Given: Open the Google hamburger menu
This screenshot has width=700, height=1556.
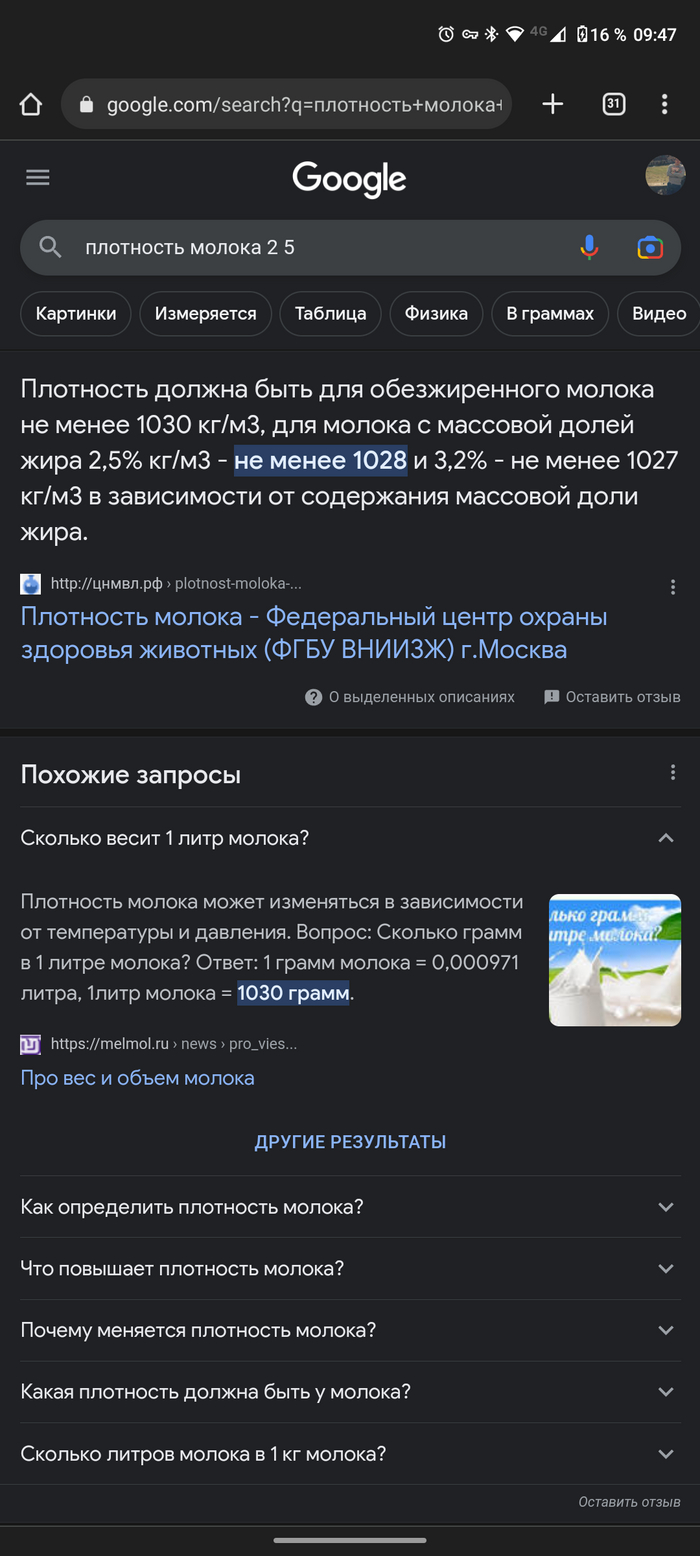Looking at the screenshot, I should 38,178.
